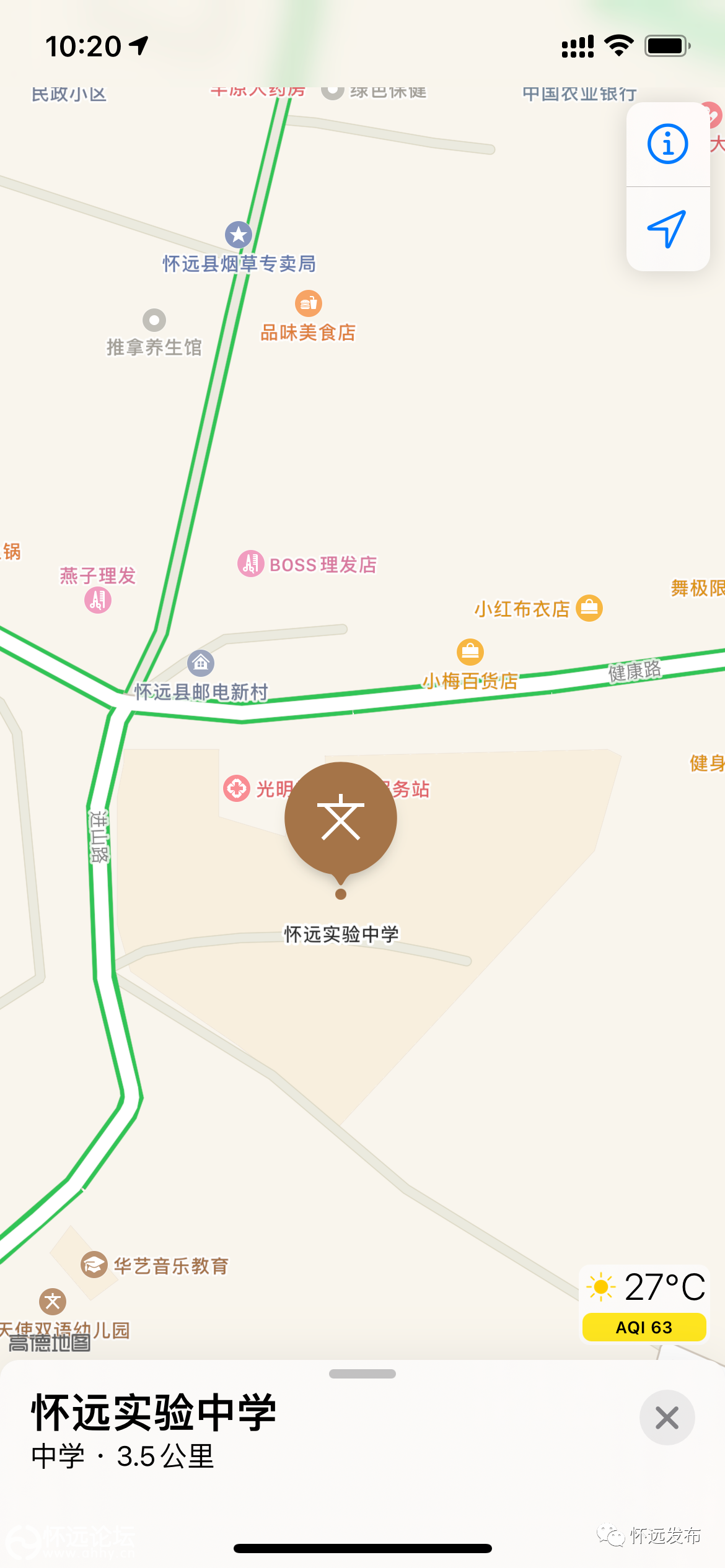725x1568 pixels.
Task: Select 小红布衣店 shop marker
Action: (x=589, y=608)
